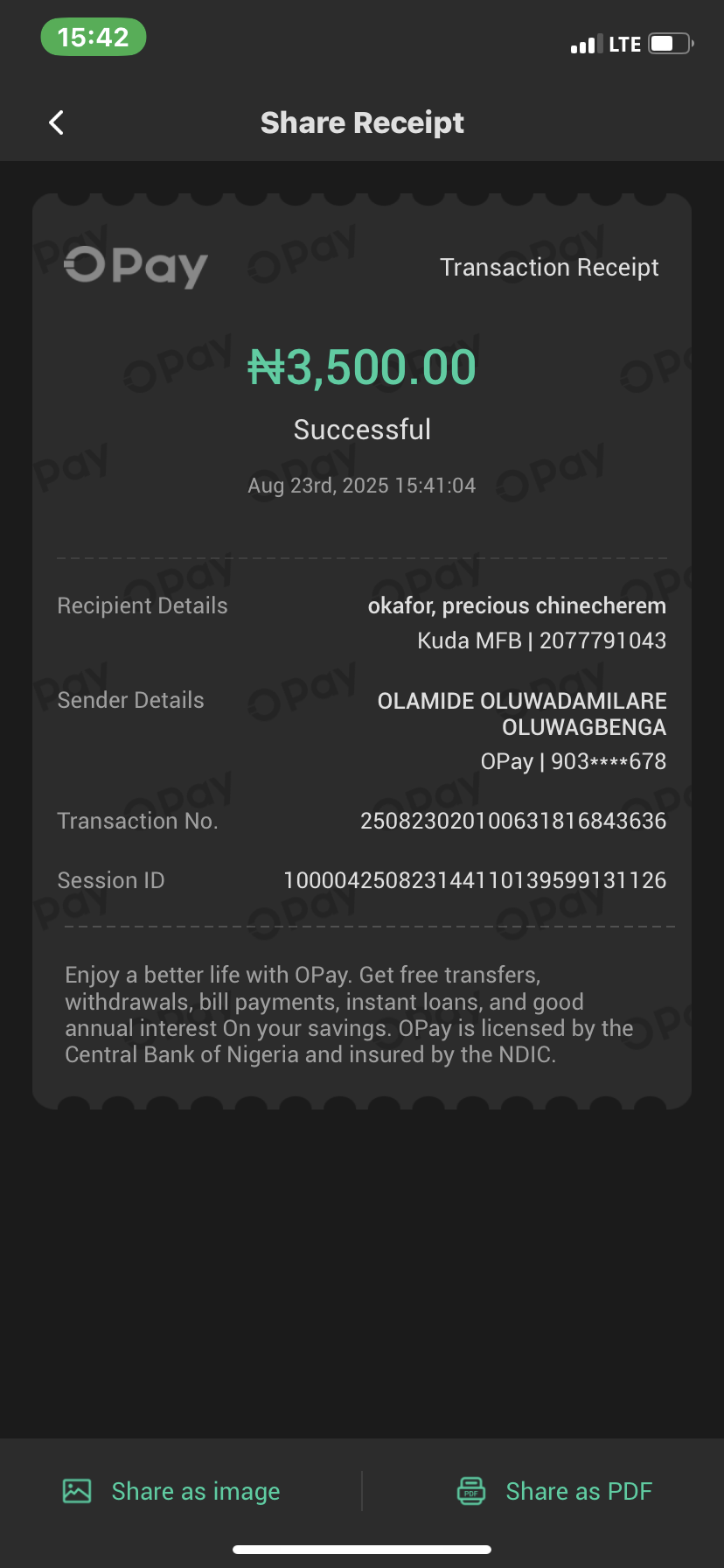Share the receipt as PDF
724x1568 pixels.
tap(555, 1491)
